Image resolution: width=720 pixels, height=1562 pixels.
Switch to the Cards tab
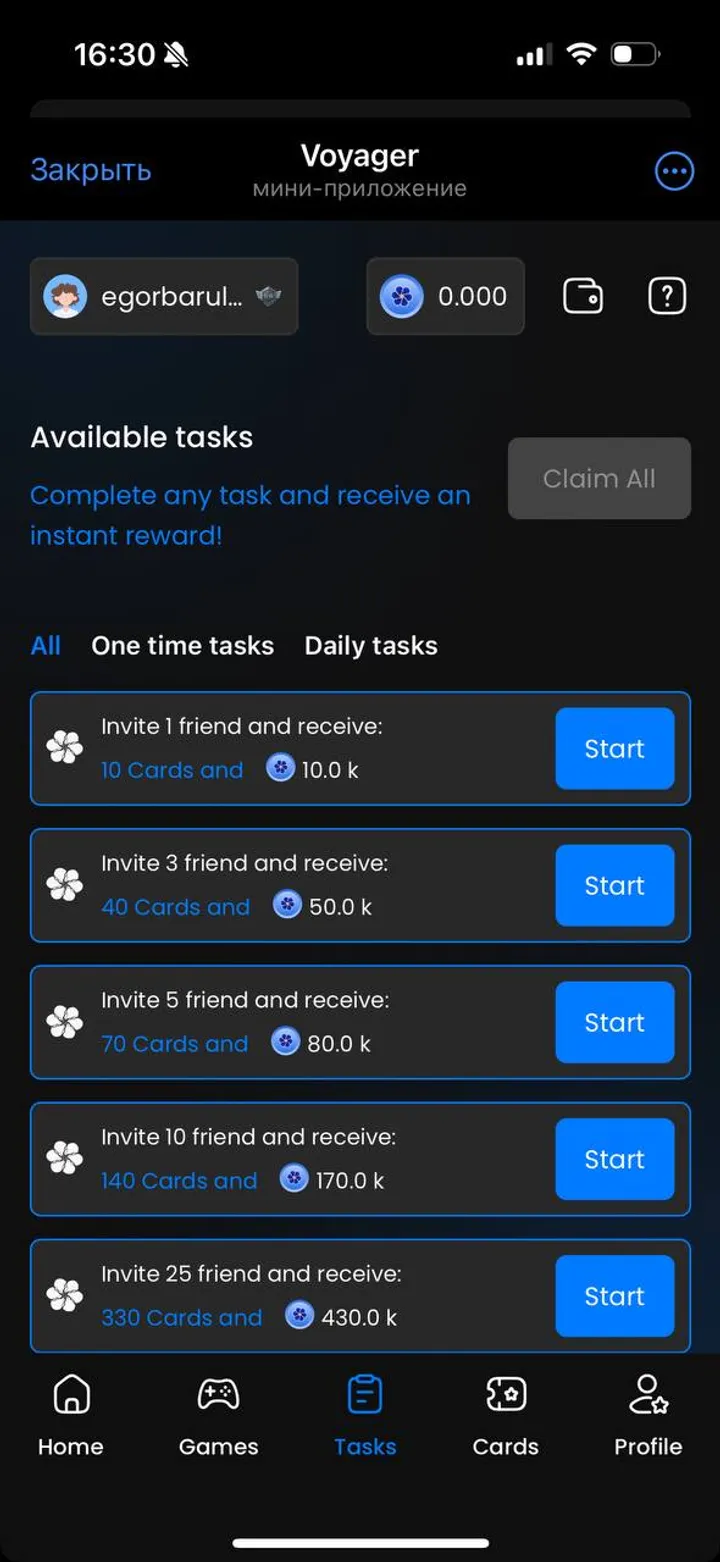pyautogui.click(x=505, y=1415)
